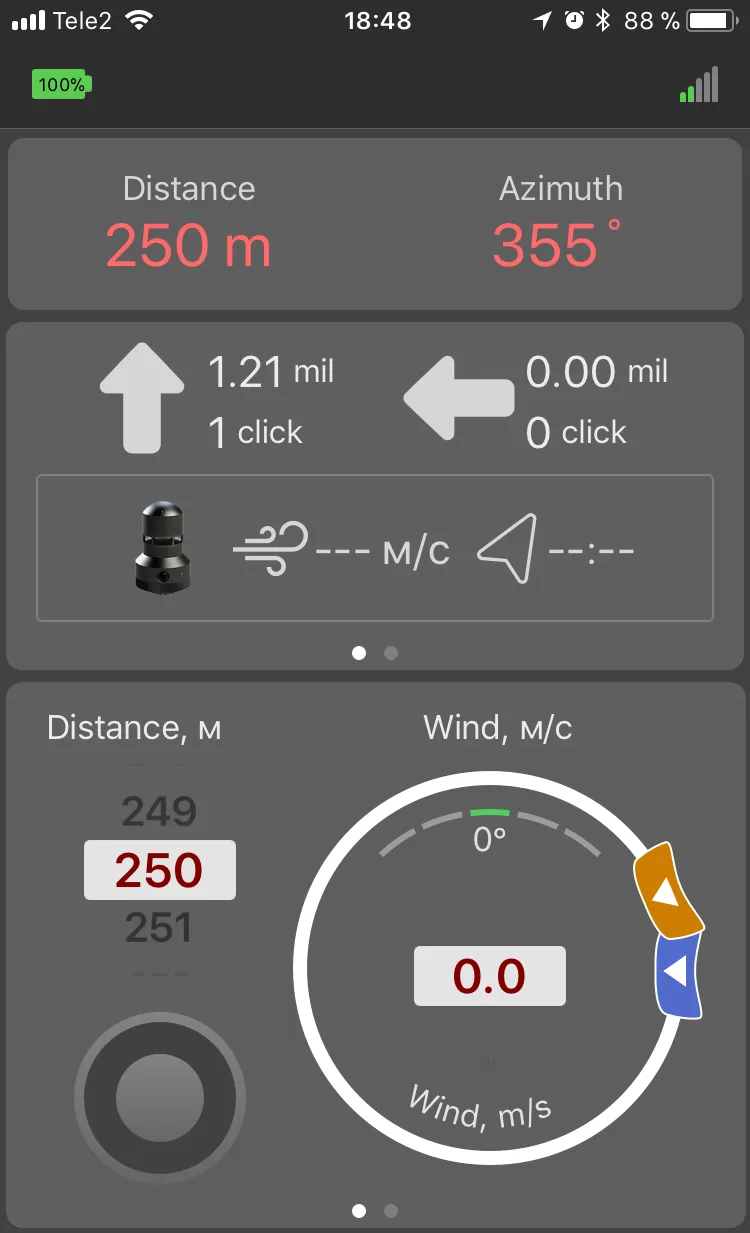Tap the round joystick knob under Distance
Image resolution: width=750 pixels, height=1233 pixels.
coord(160,1099)
